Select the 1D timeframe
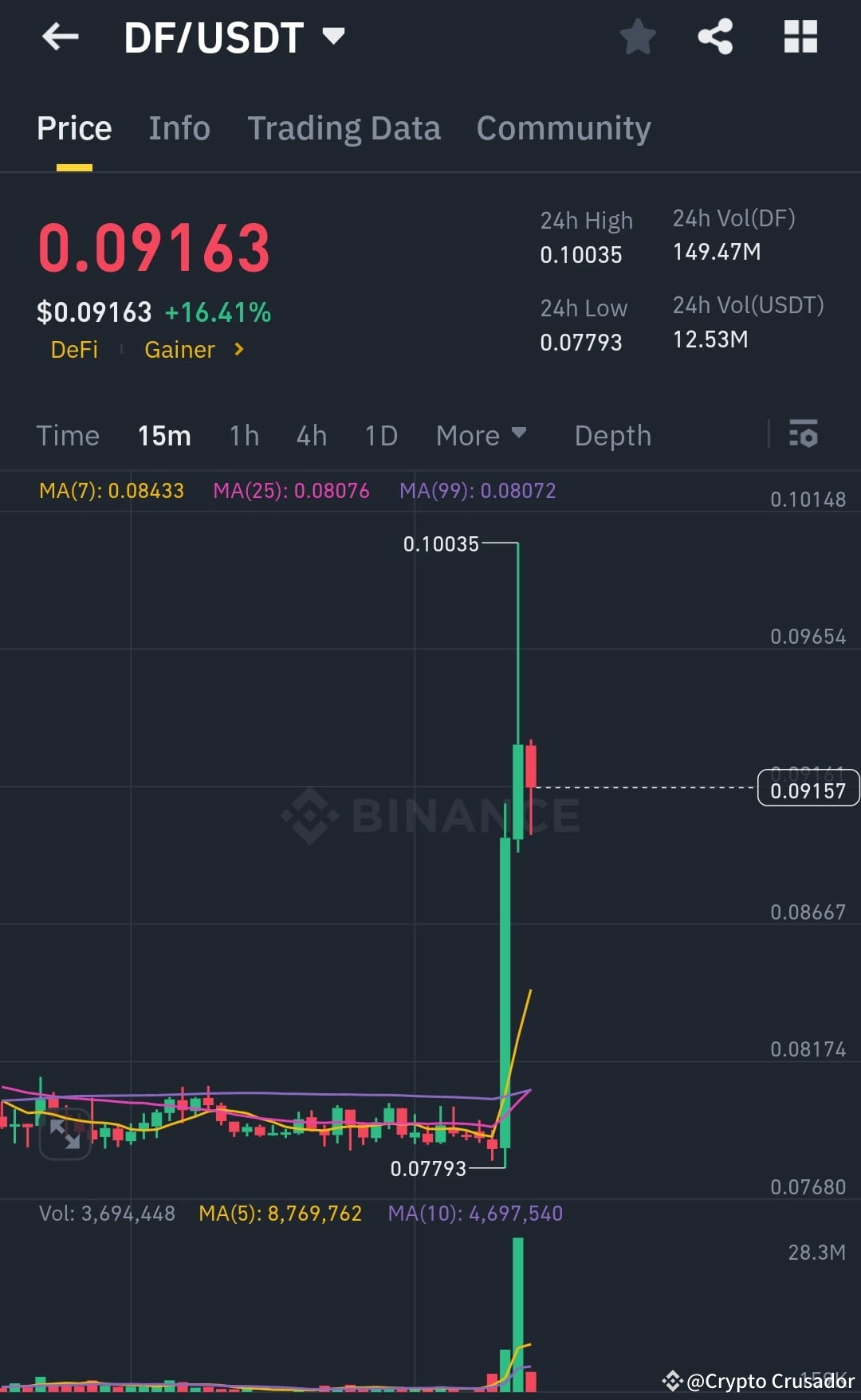This screenshot has height=1400, width=861. coord(380,435)
